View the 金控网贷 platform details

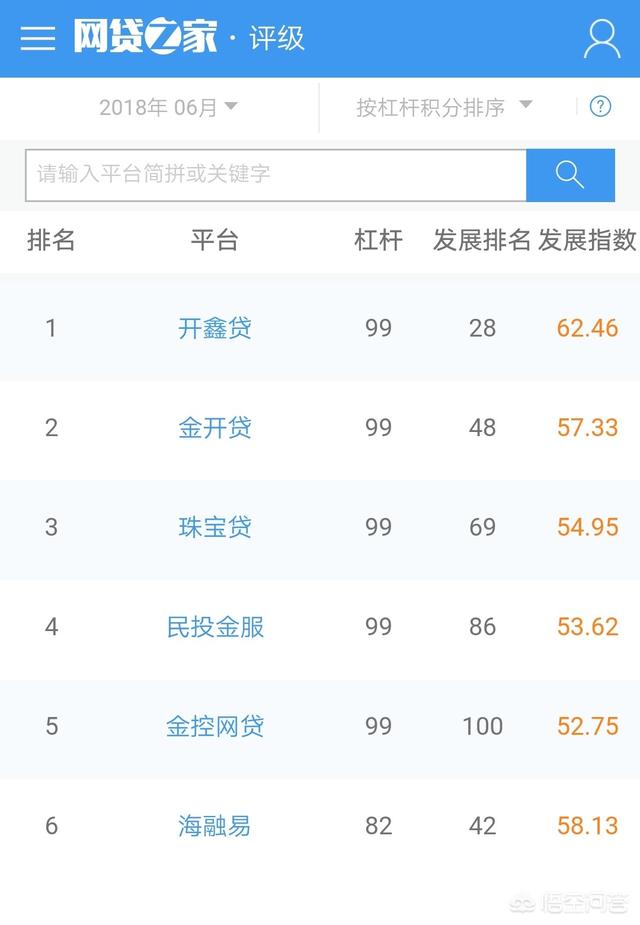(215, 726)
